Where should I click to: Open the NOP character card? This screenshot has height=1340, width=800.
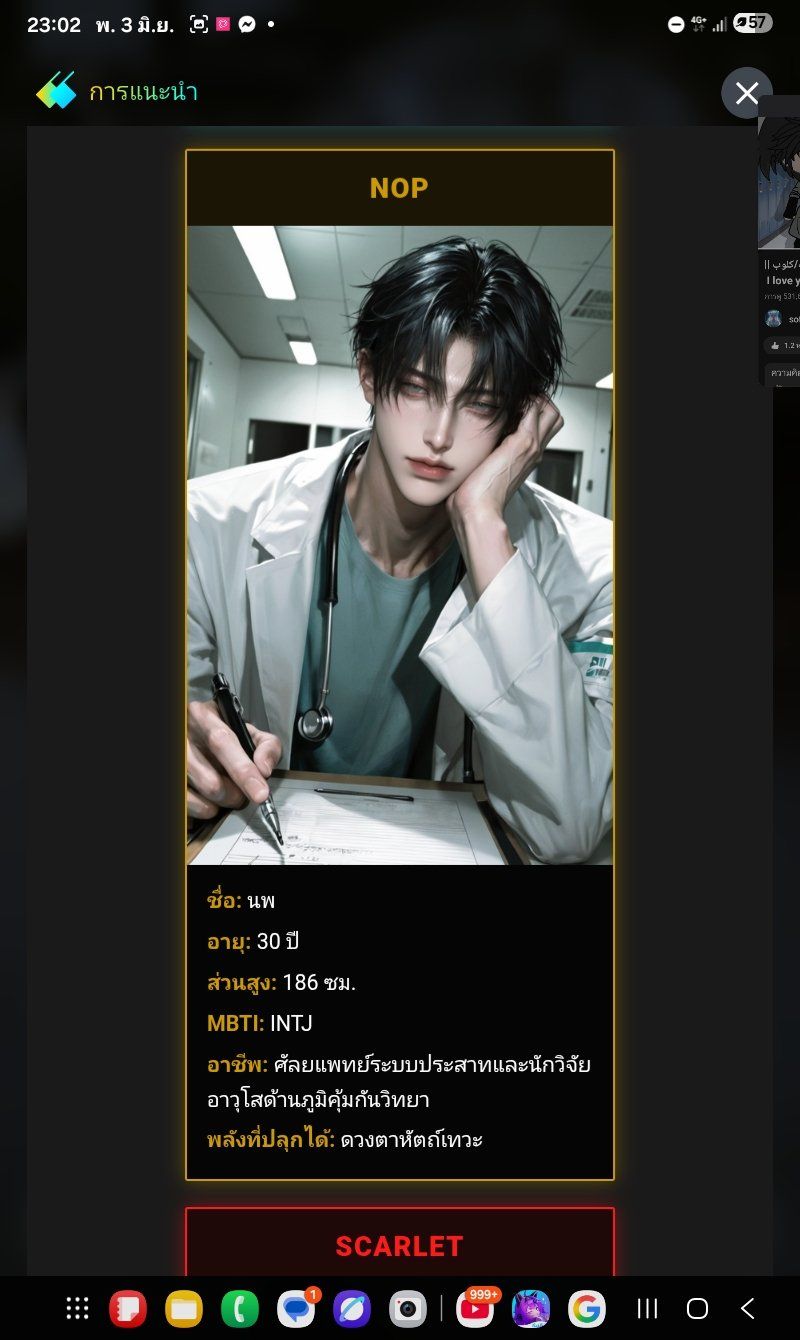400,665
